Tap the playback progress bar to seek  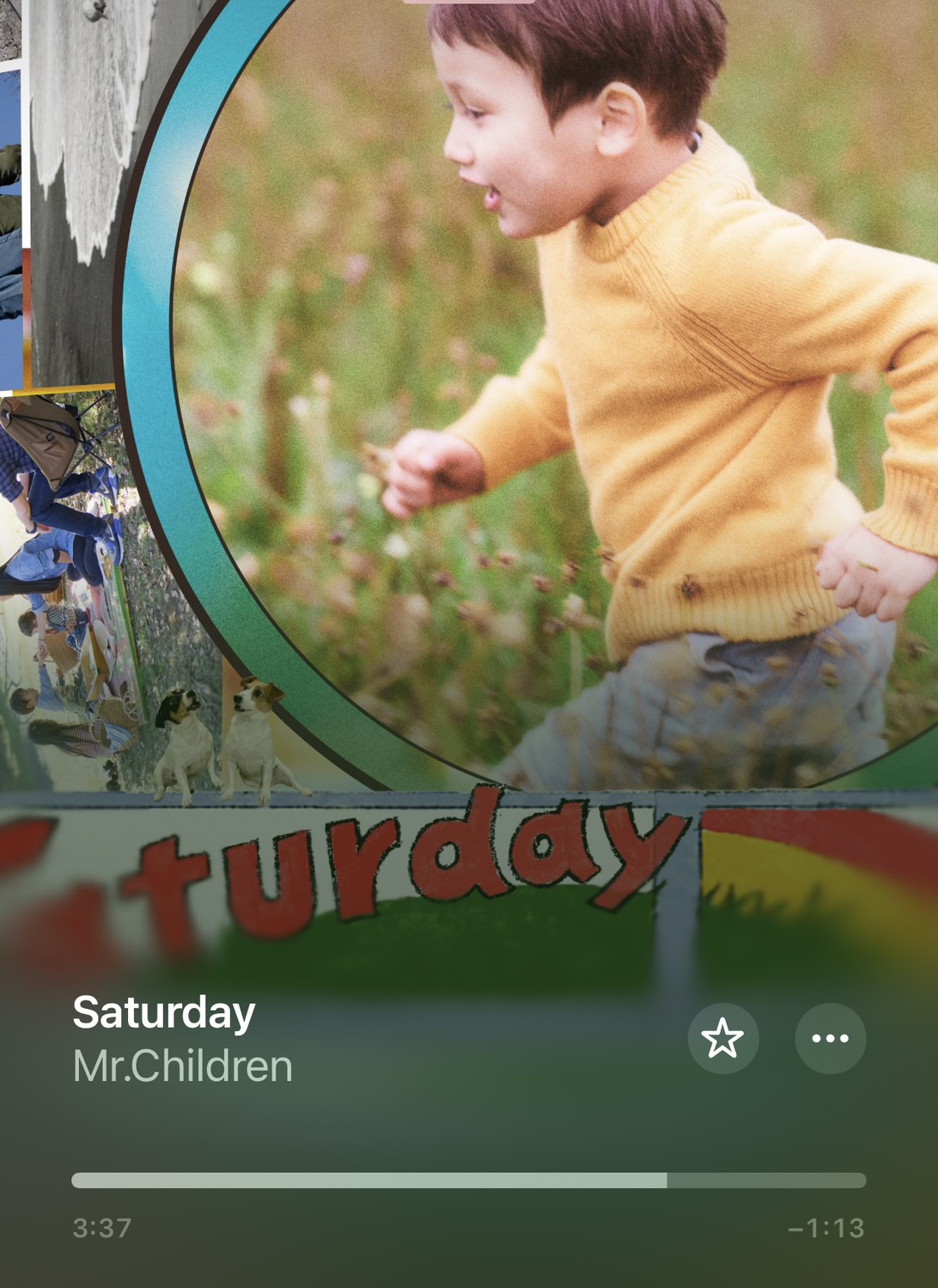coord(468,1181)
